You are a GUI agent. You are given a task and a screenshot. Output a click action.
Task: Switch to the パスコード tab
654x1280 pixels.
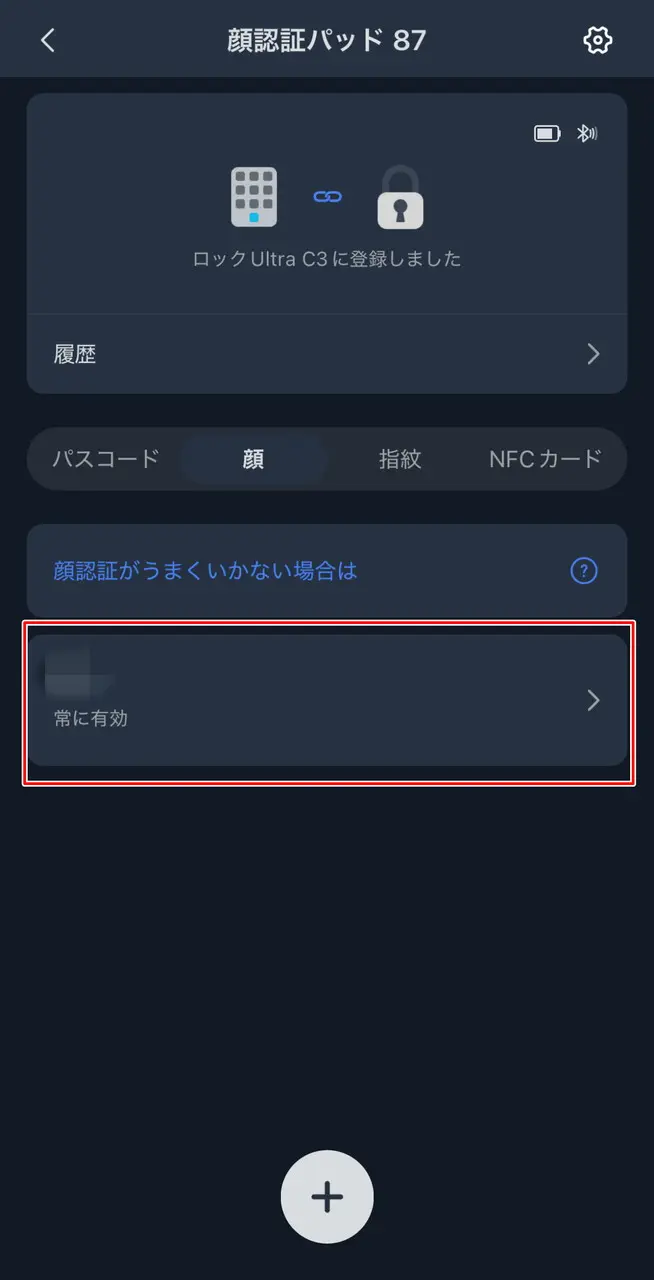[106, 459]
